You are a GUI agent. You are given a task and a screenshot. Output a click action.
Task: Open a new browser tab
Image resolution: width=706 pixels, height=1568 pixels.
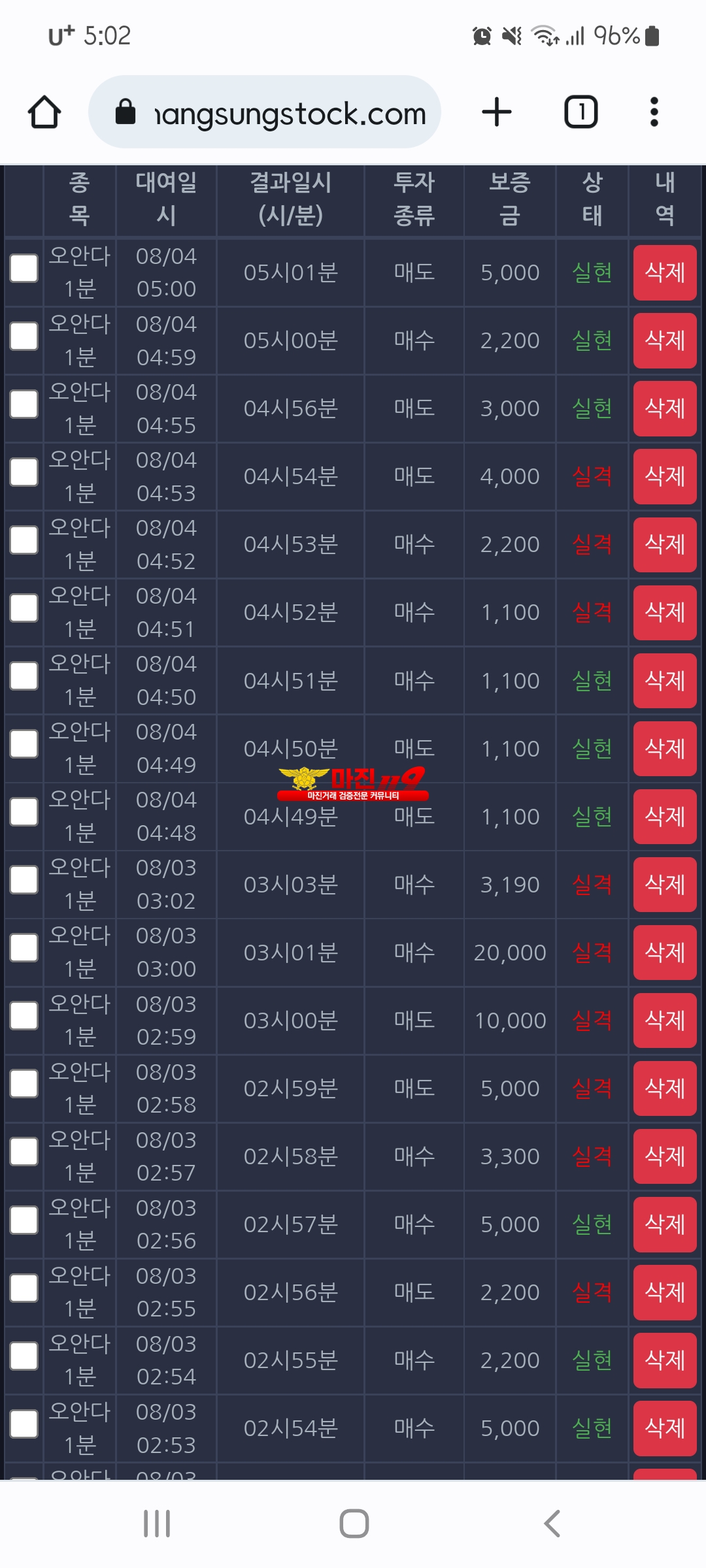point(497,112)
